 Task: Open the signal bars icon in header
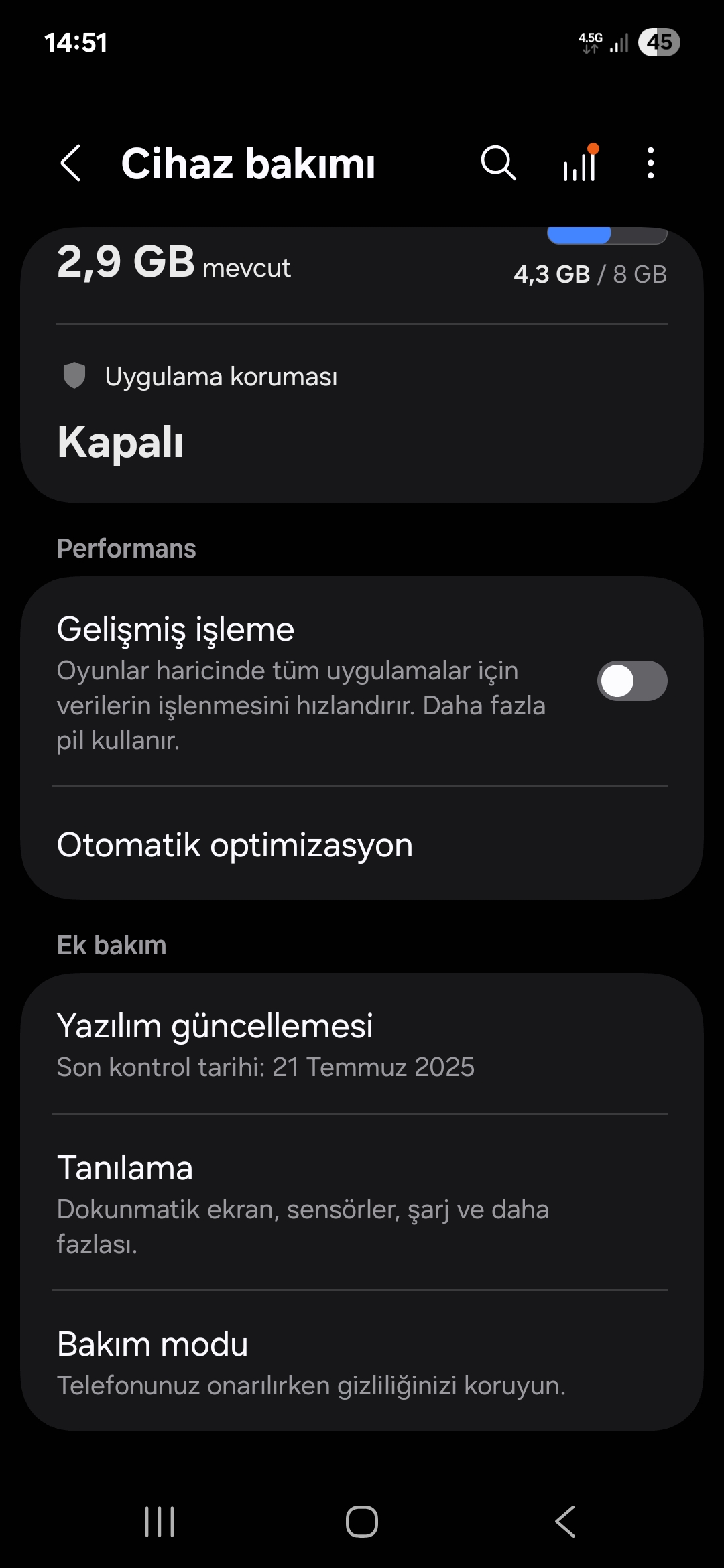click(x=580, y=164)
